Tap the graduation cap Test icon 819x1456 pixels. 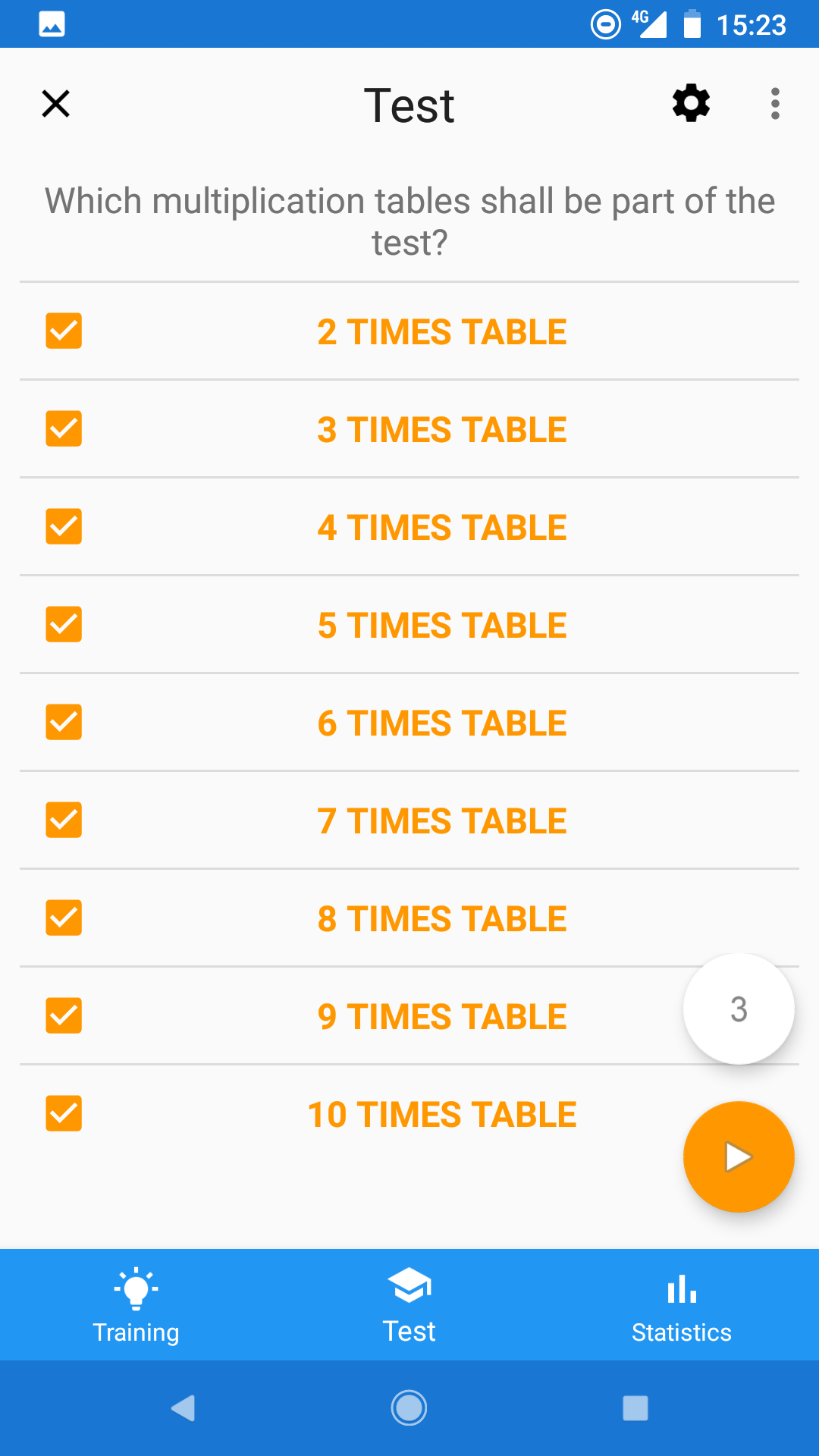(x=409, y=1288)
